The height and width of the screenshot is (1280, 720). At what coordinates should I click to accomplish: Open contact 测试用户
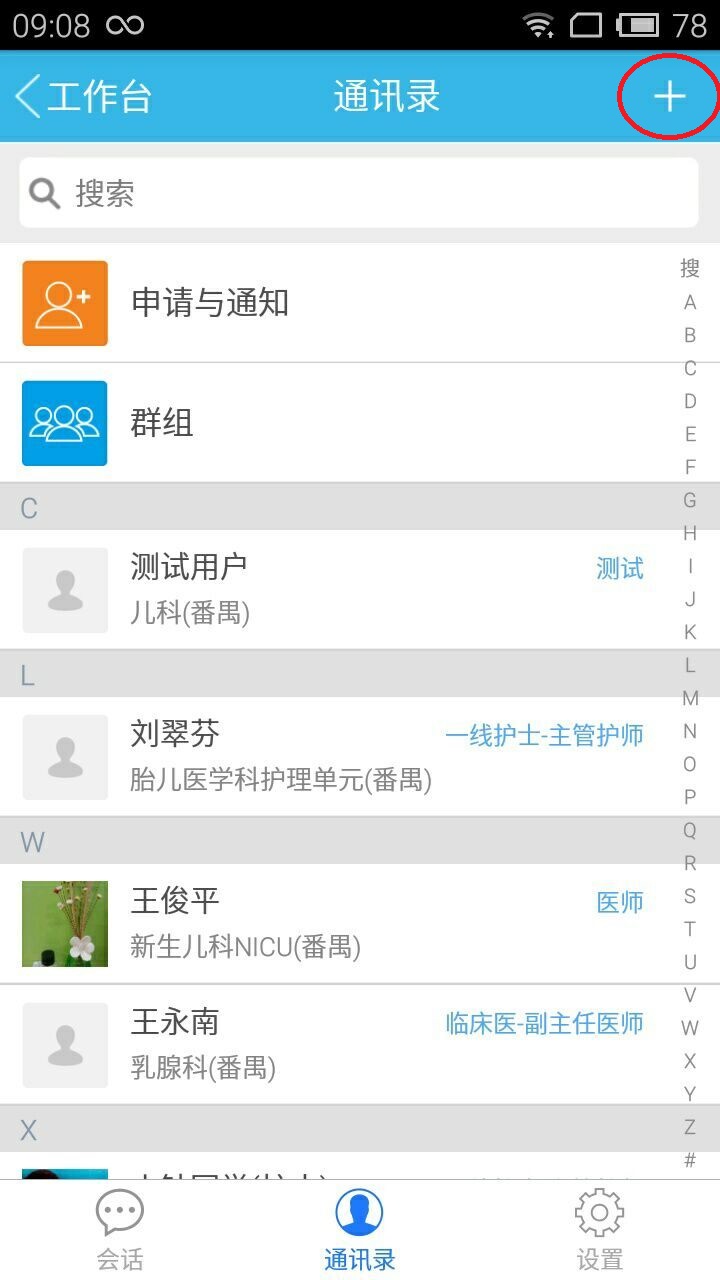tap(340, 589)
